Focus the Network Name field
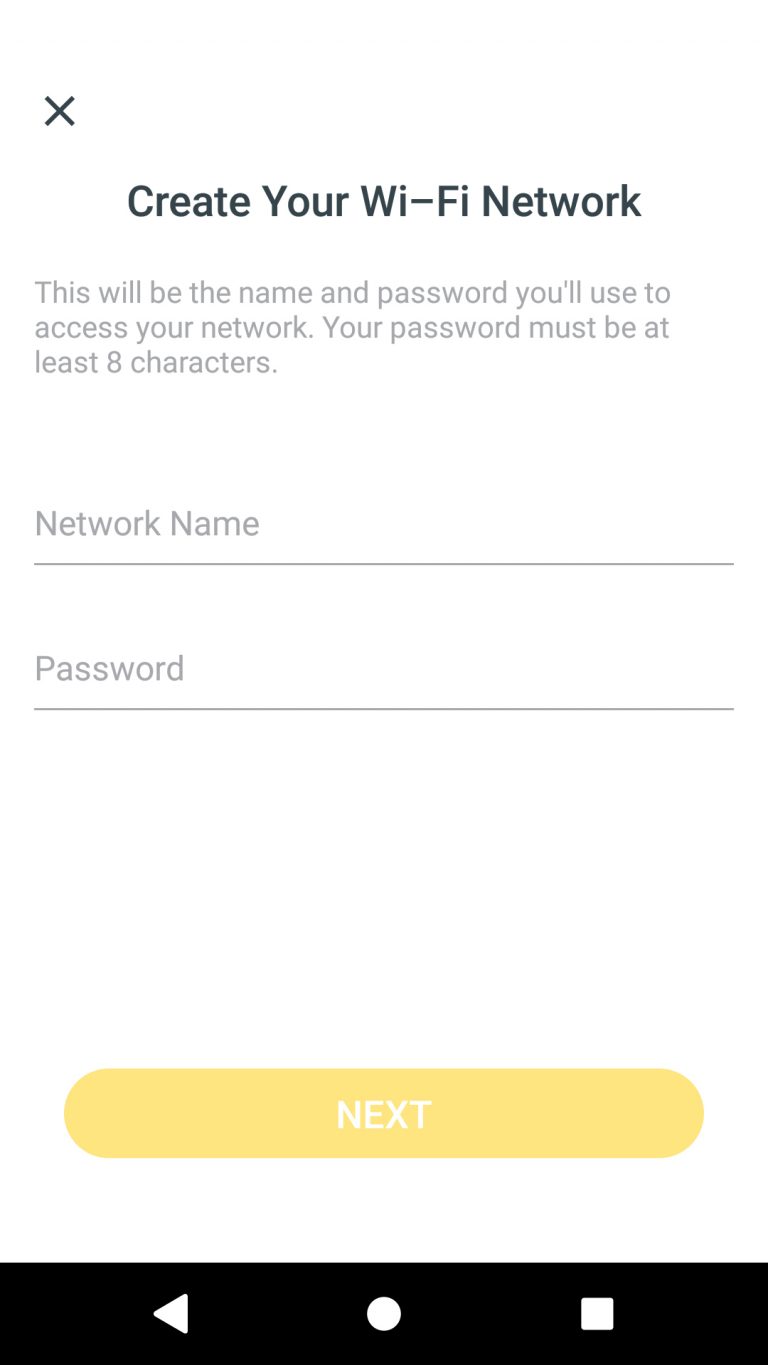This screenshot has width=768, height=1365. click(384, 525)
